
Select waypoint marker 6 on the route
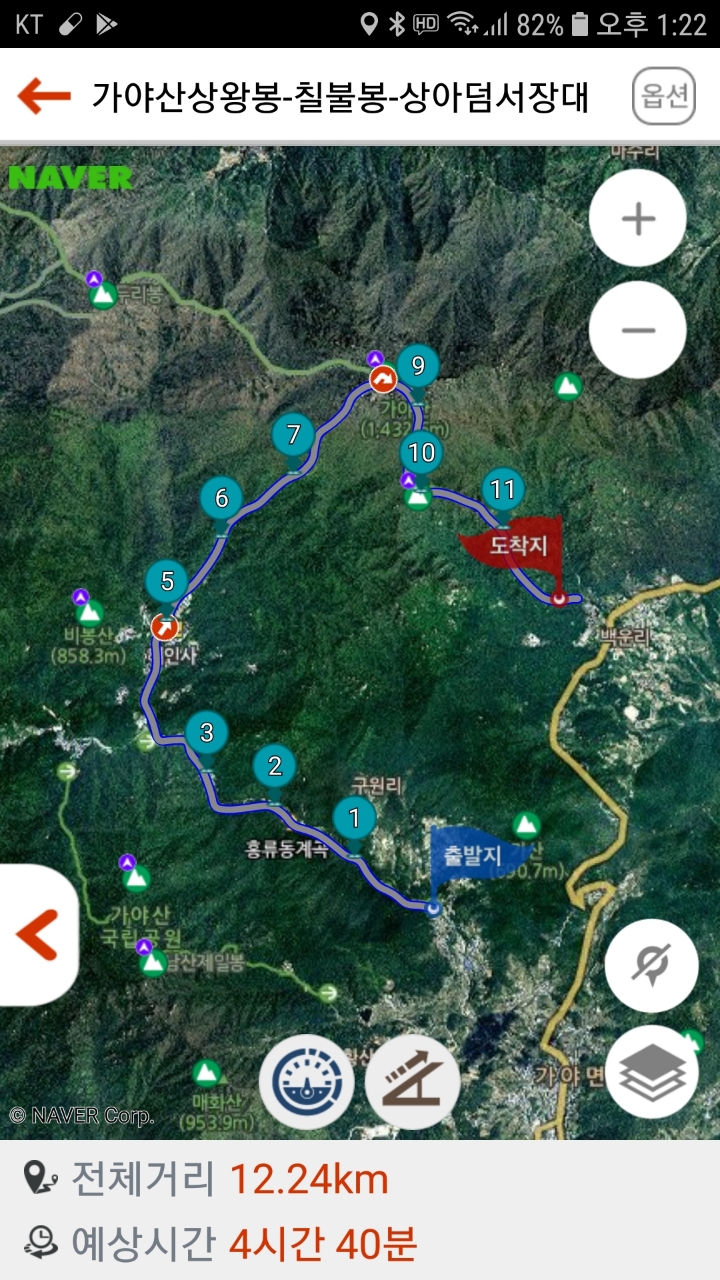click(x=221, y=498)
